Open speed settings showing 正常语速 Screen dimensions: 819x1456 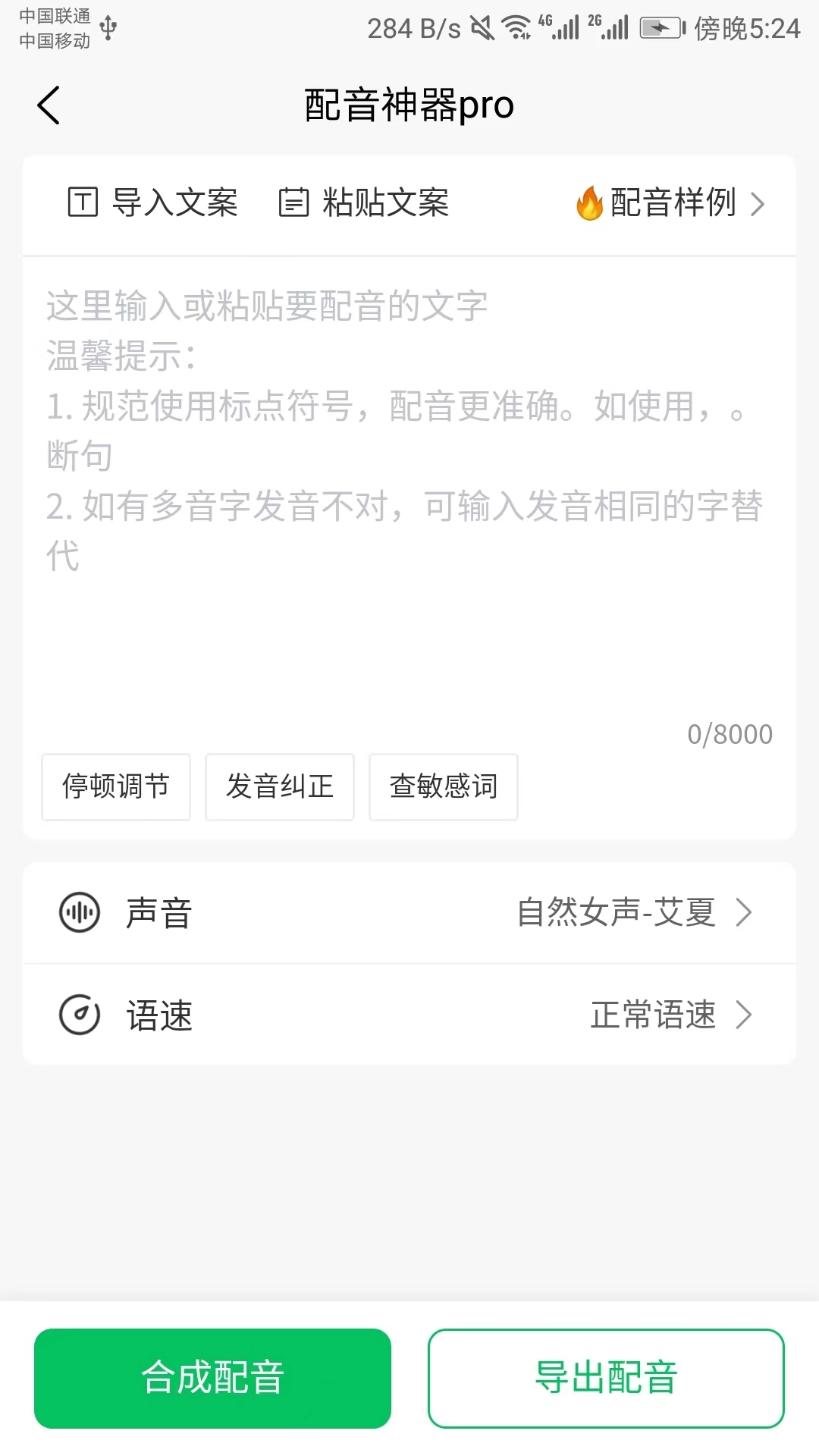(x=744, y=1014)
